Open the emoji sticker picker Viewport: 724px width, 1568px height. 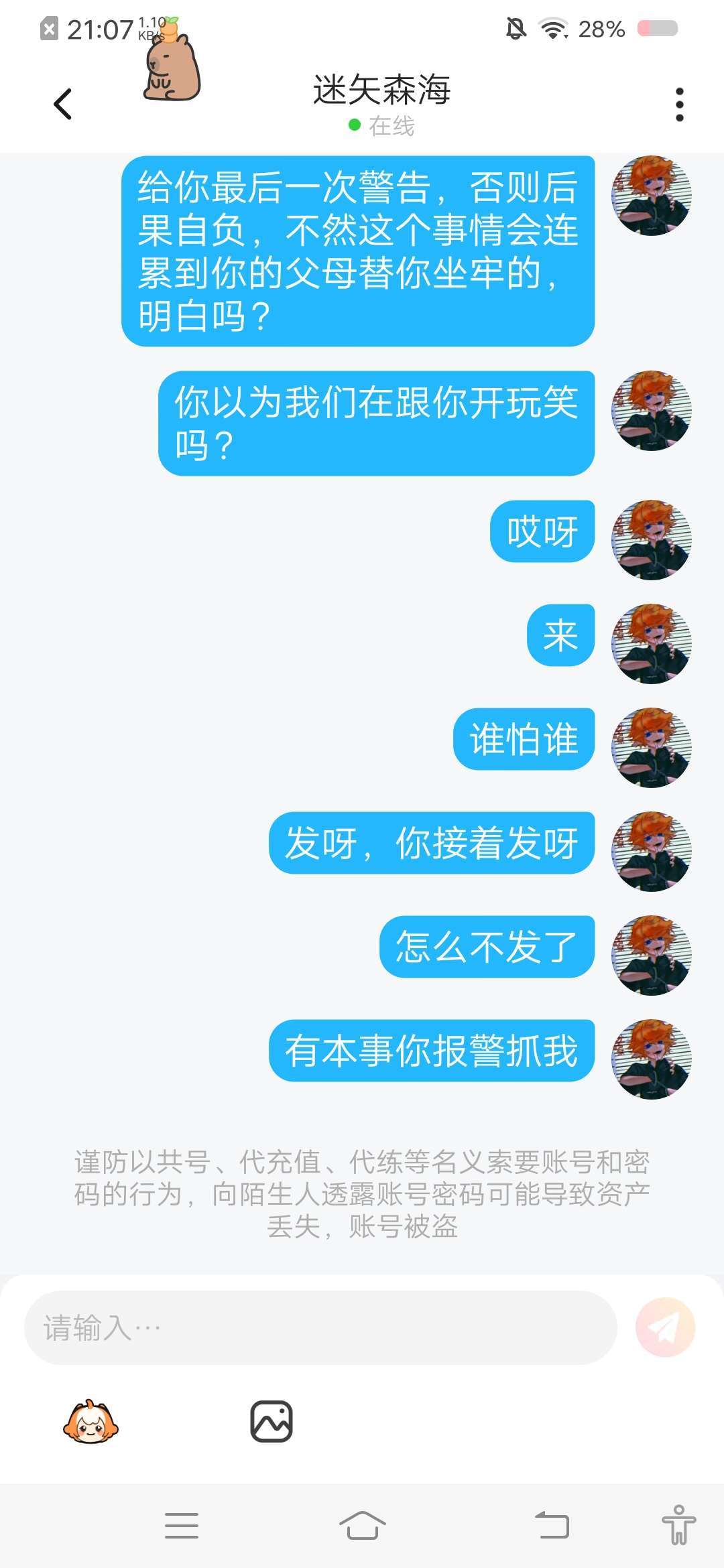[90, 1421]
